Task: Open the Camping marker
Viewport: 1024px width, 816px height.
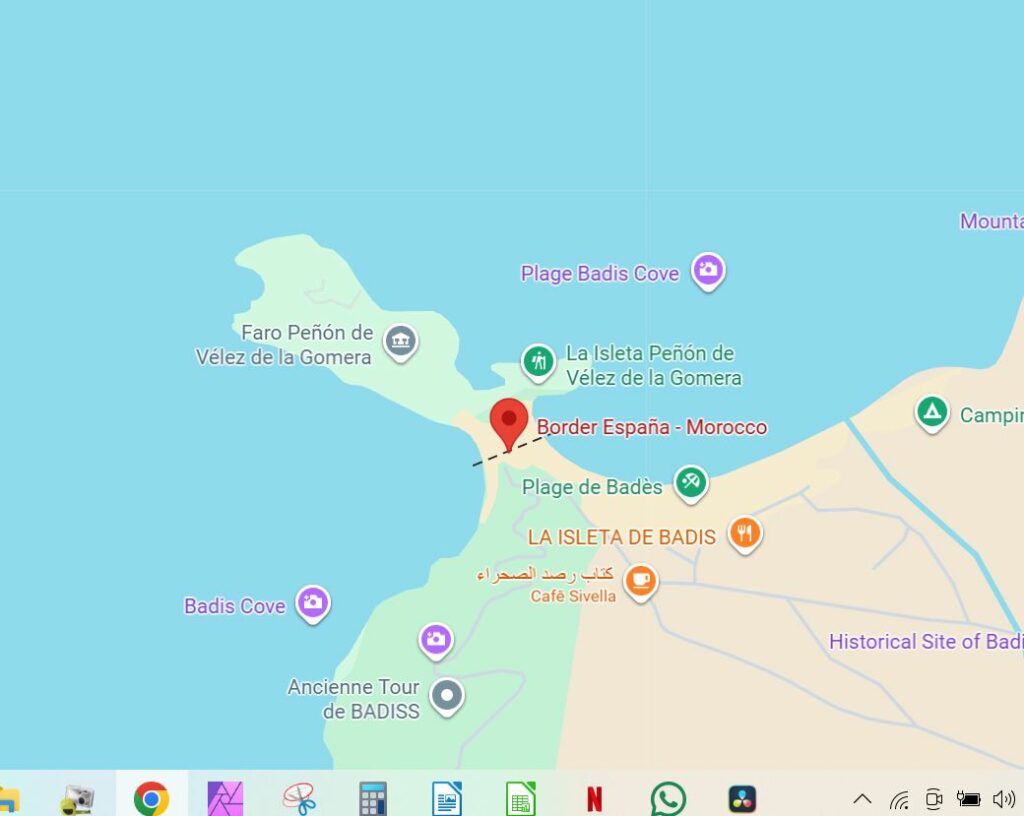Action: 932,411
